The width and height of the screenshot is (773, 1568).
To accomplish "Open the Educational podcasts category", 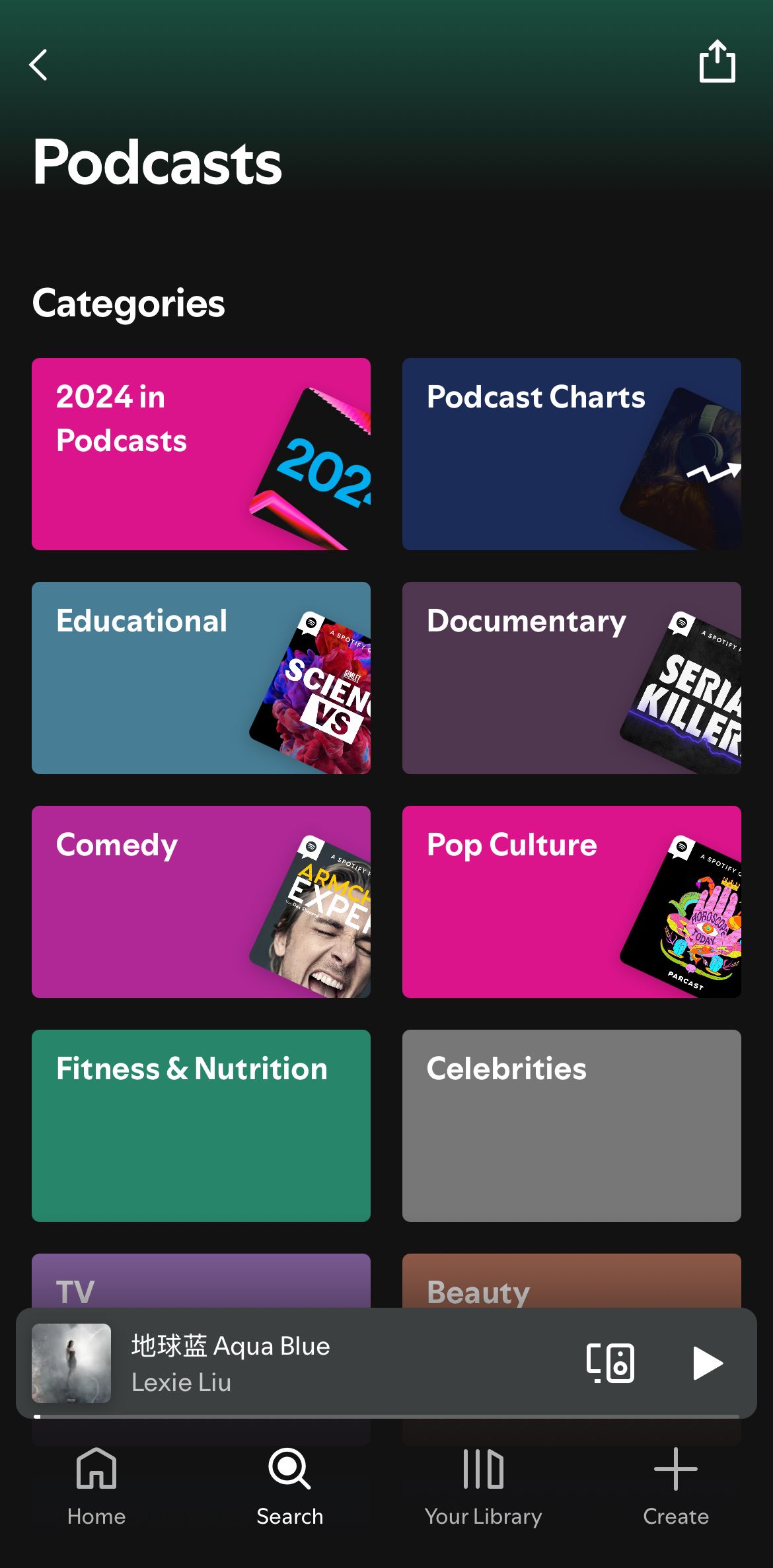I will (201, 677).
